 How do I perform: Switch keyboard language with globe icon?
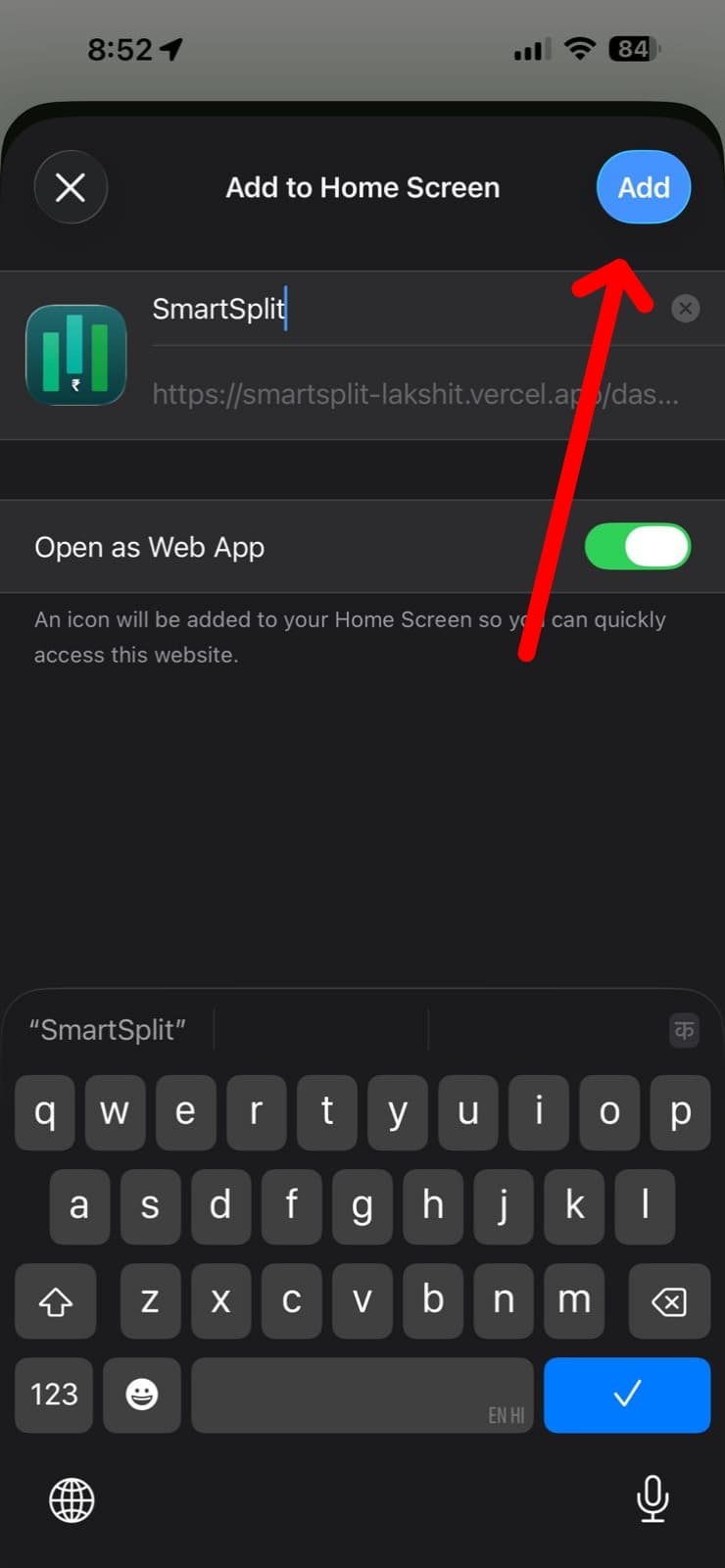[x=72, y=1499]
